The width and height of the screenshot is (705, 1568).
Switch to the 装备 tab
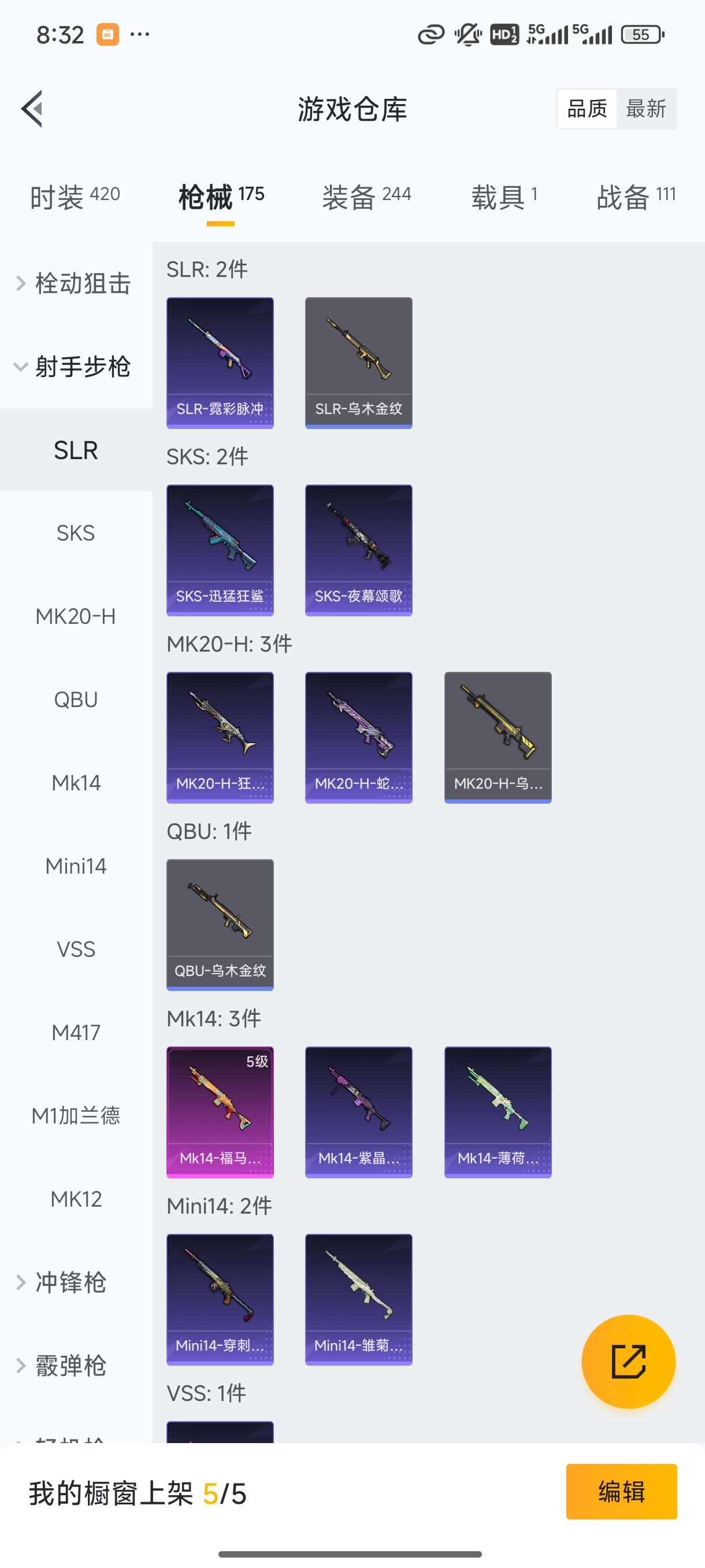coord(366,197)
